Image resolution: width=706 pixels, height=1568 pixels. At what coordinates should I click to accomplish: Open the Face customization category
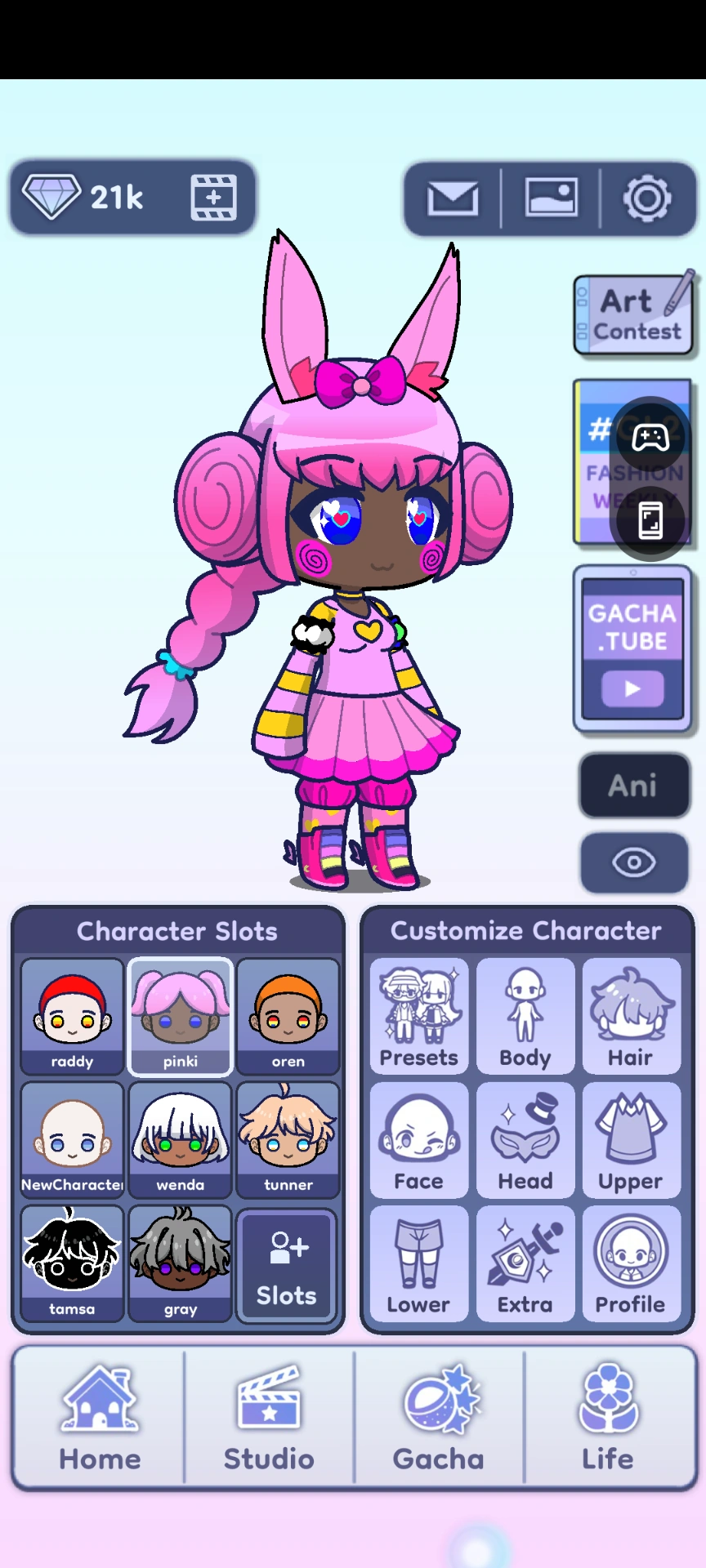pyautogui.click(x=418, y=1139)
